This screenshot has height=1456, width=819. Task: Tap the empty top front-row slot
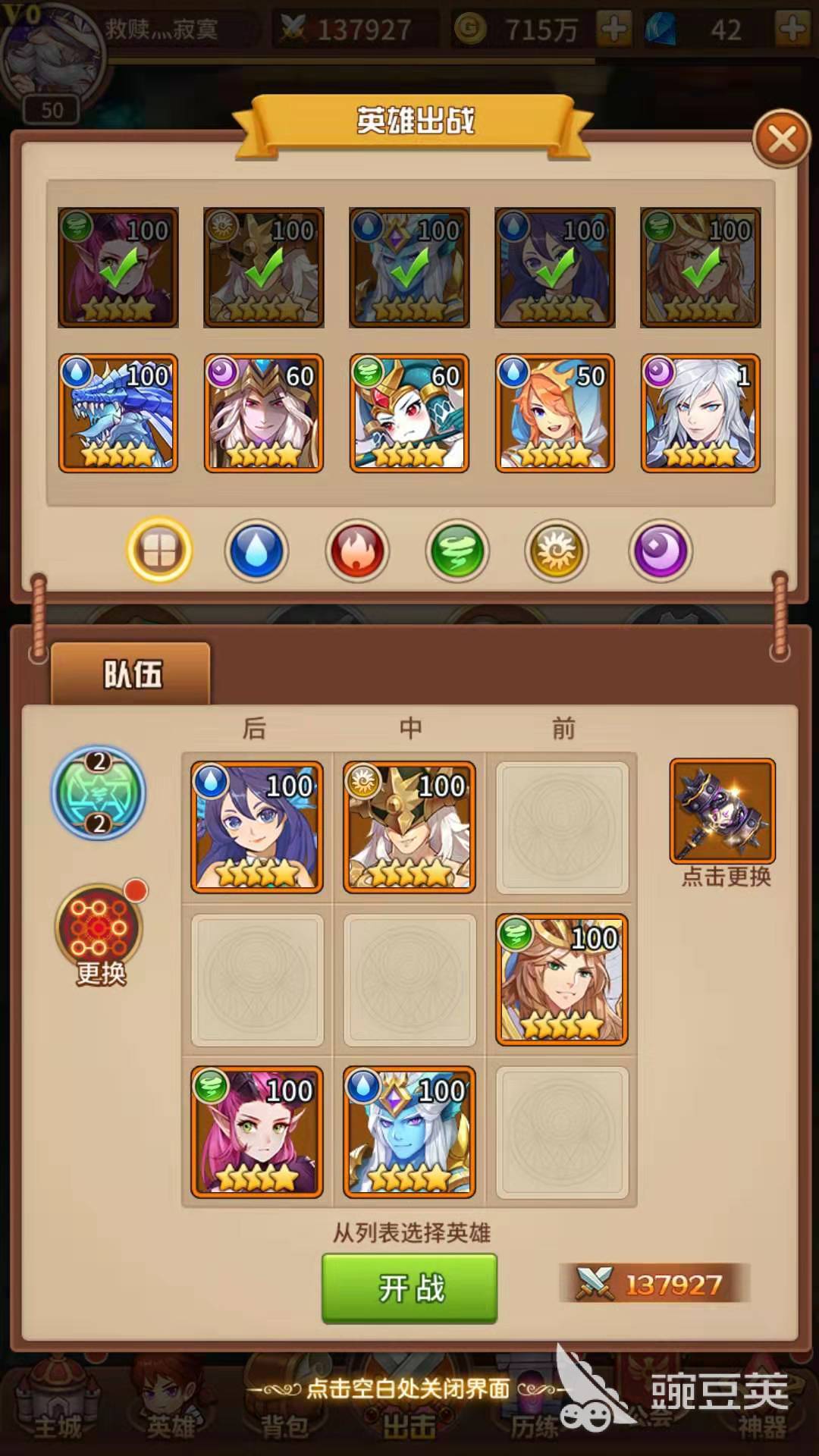[x=562, y=827]
